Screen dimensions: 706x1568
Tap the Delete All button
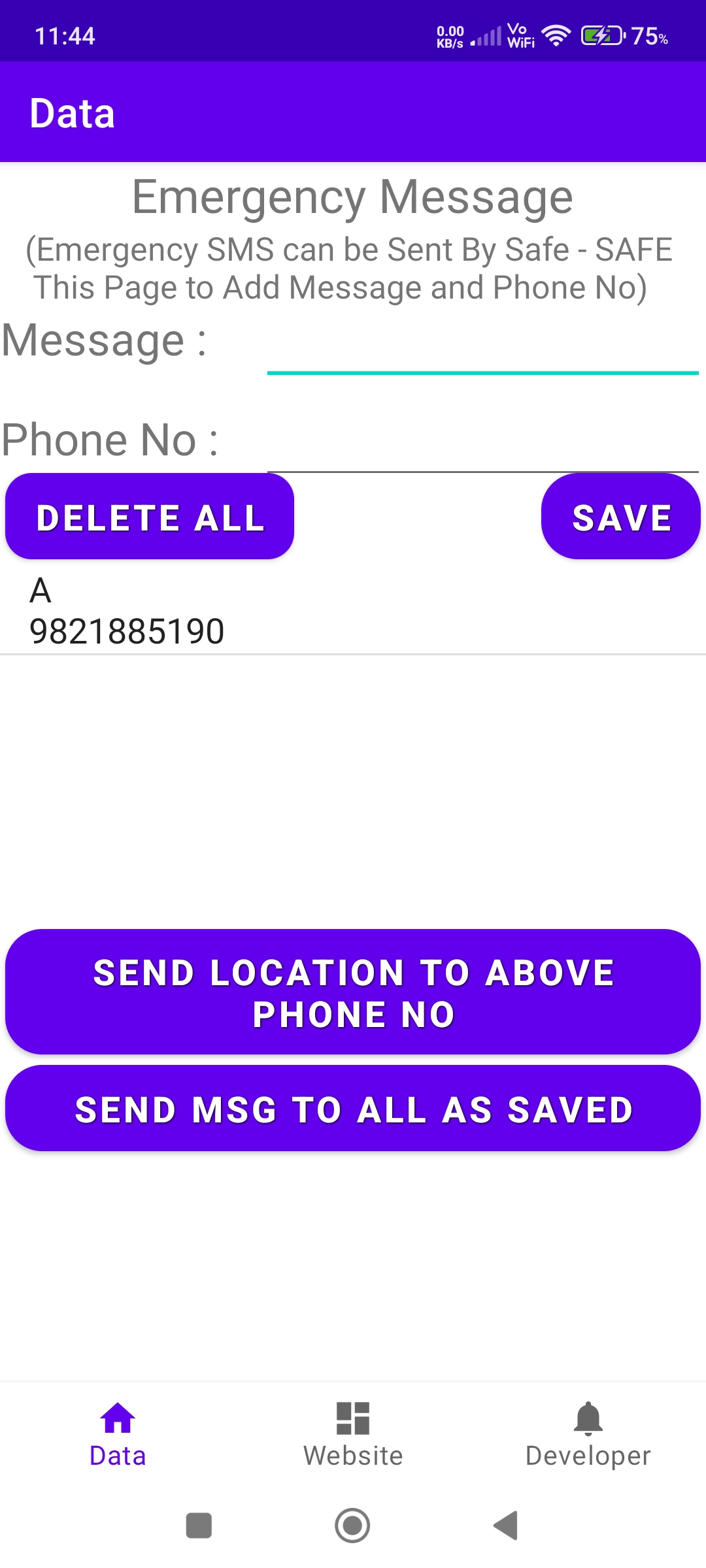pos(150,516)
